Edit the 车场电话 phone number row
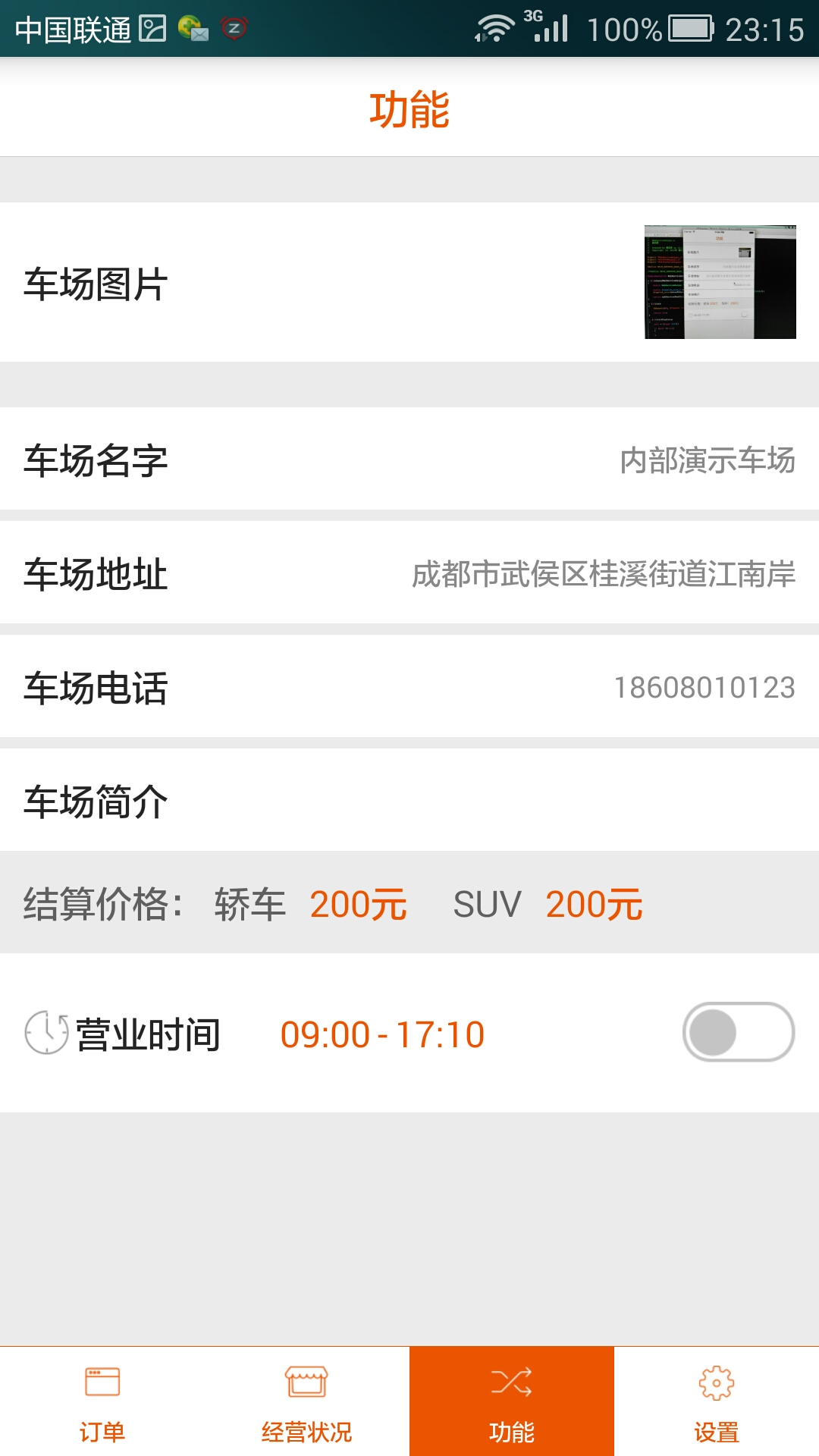Image resolution: width=819 pixels, height=1456 pixels. click(x=409, y=687)
